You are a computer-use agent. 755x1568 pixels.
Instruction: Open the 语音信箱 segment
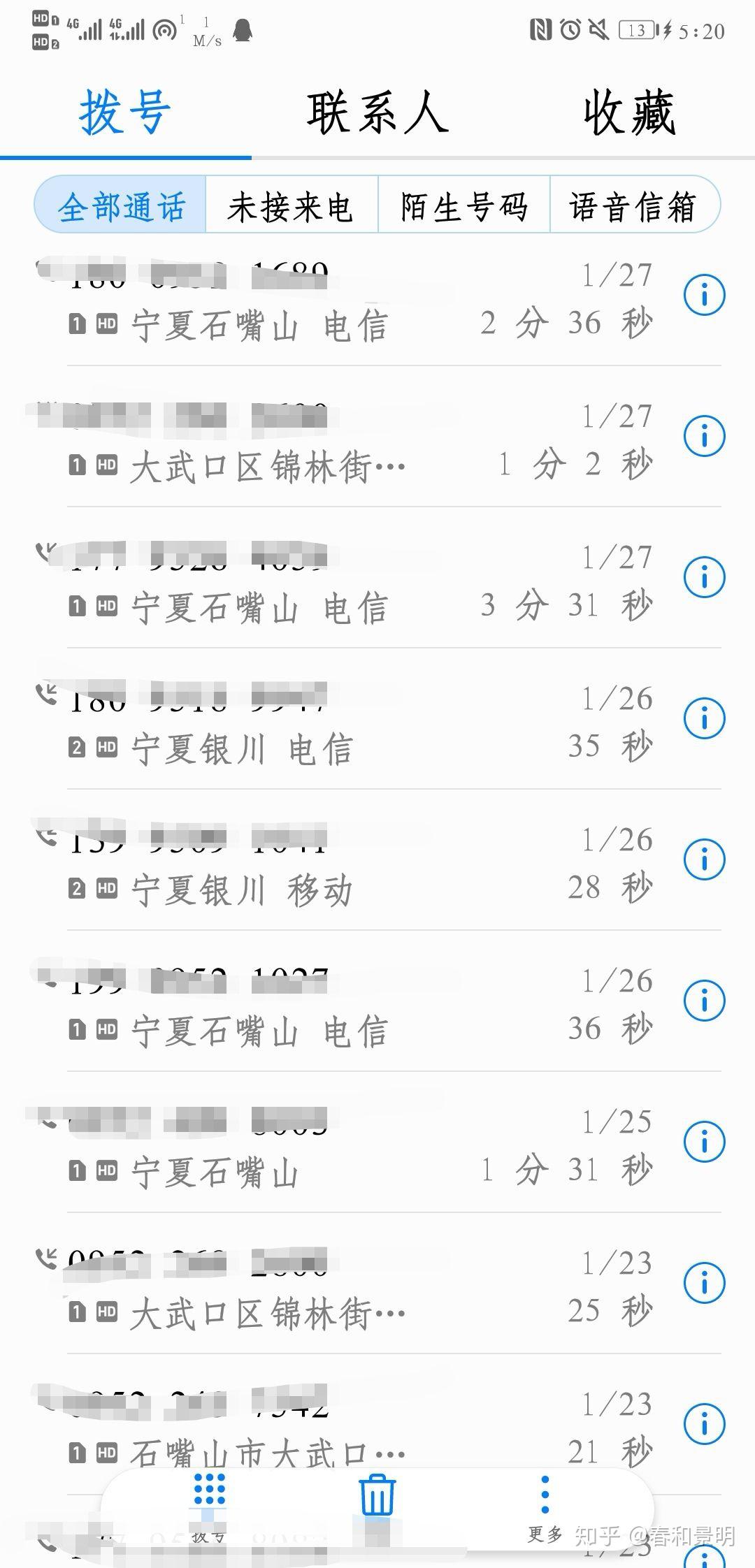pyautogui.click(x=633, y=207)
